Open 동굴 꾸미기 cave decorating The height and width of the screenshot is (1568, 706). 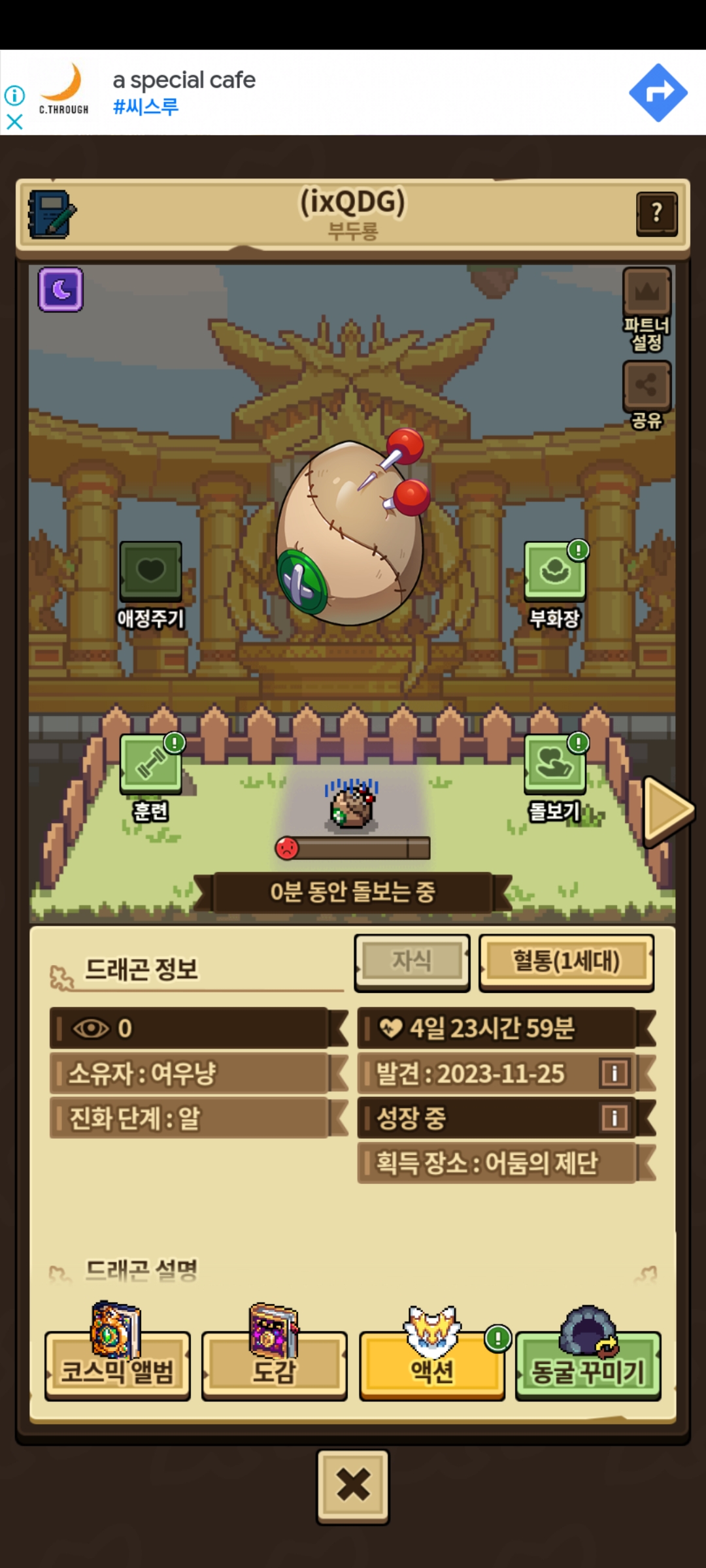tap(588, 1364)
